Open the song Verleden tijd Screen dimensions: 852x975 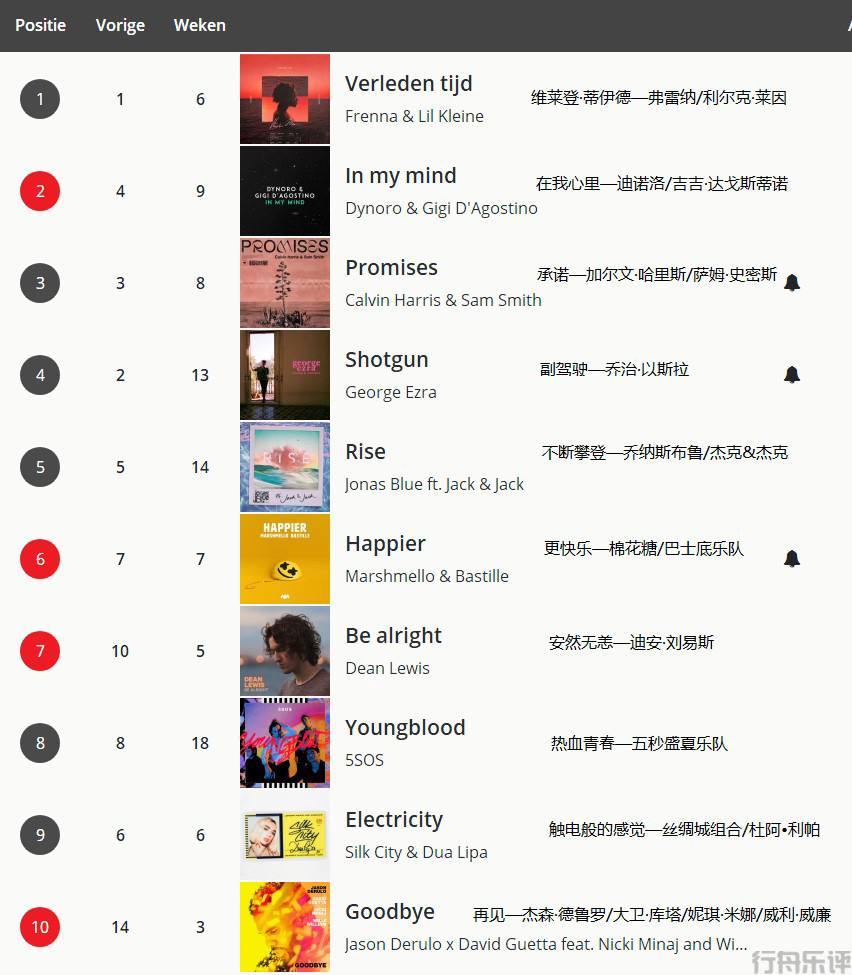pos(408,84)
